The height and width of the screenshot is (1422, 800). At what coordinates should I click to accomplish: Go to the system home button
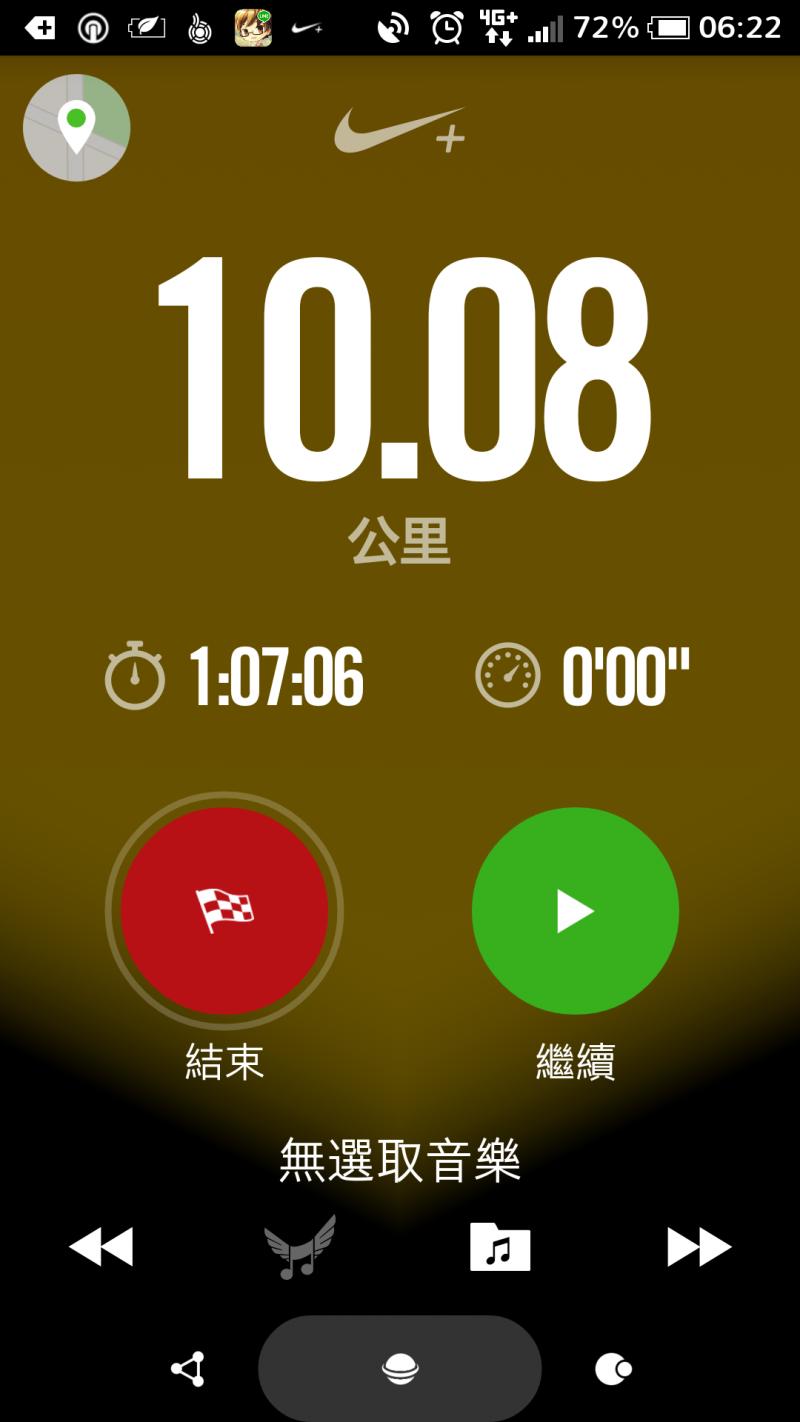(400, 1369)
